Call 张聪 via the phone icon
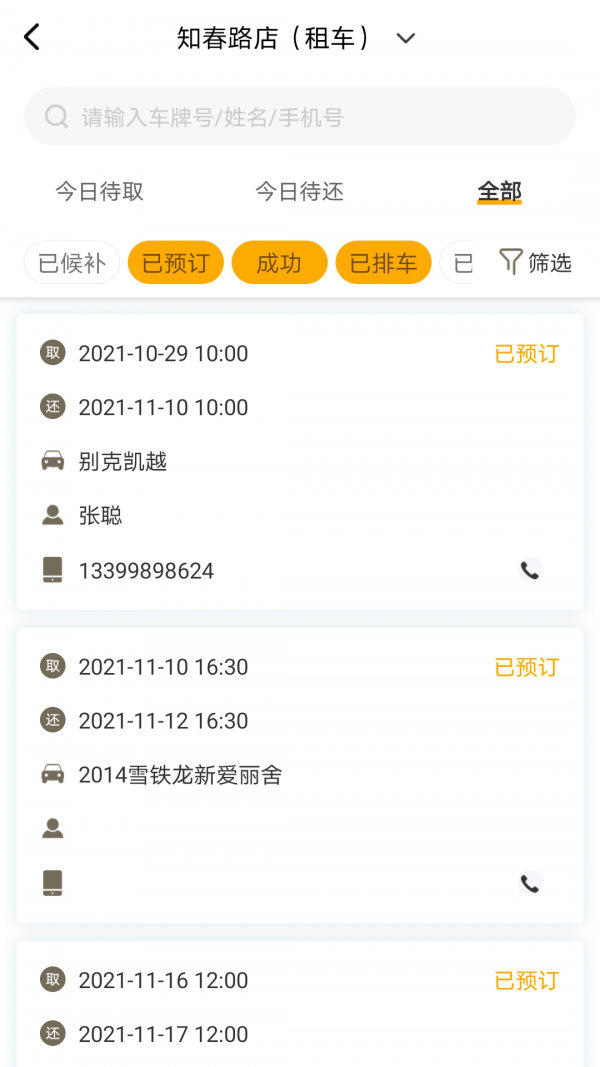The width and height of the screenshot is (600, 1067). [x=530, y=570]
